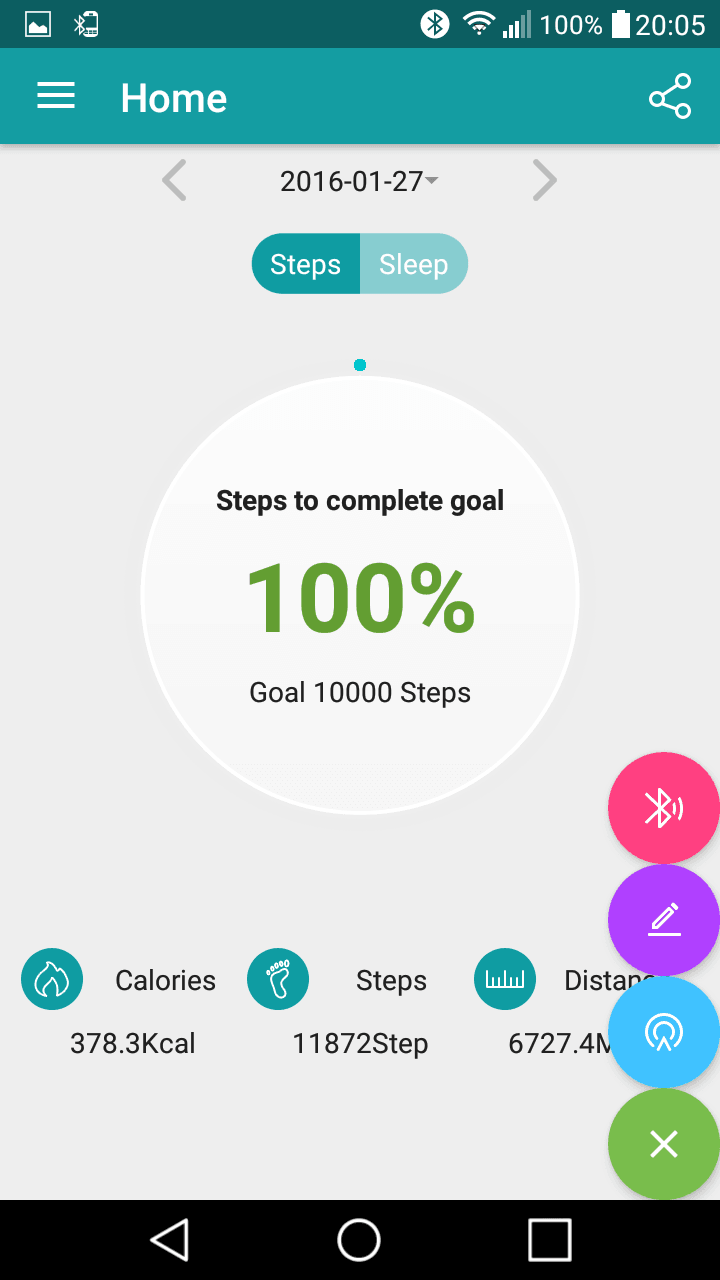Image resolution: width=720 pixels, height=1280 pixels.
Task: Go to the next day
Action: pyautogui.click(x=544, y=181)
